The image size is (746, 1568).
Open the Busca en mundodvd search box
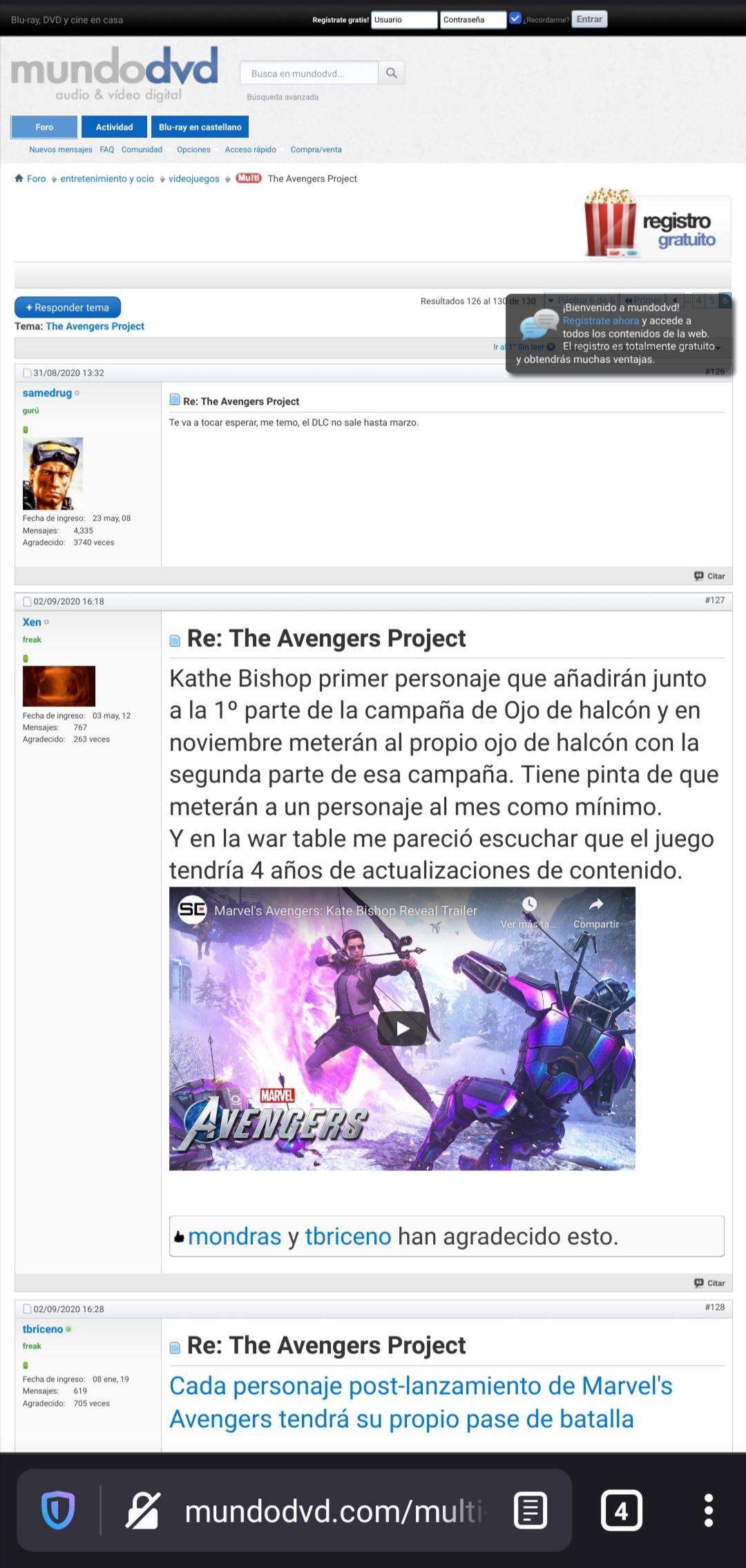(x=309, y=73)
